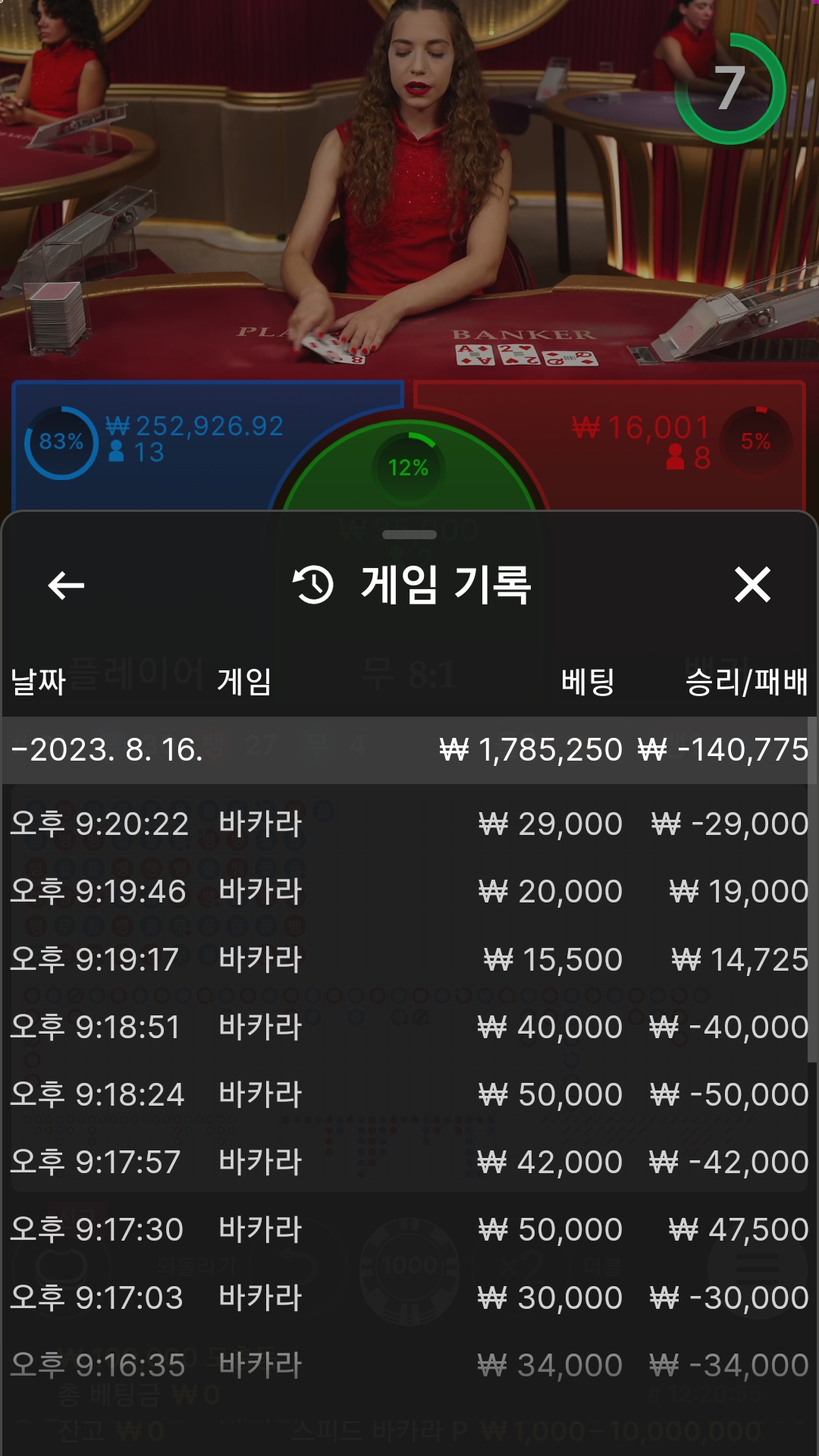Open the 오후 9:17:57 바카라 record

click(409, 1162)
